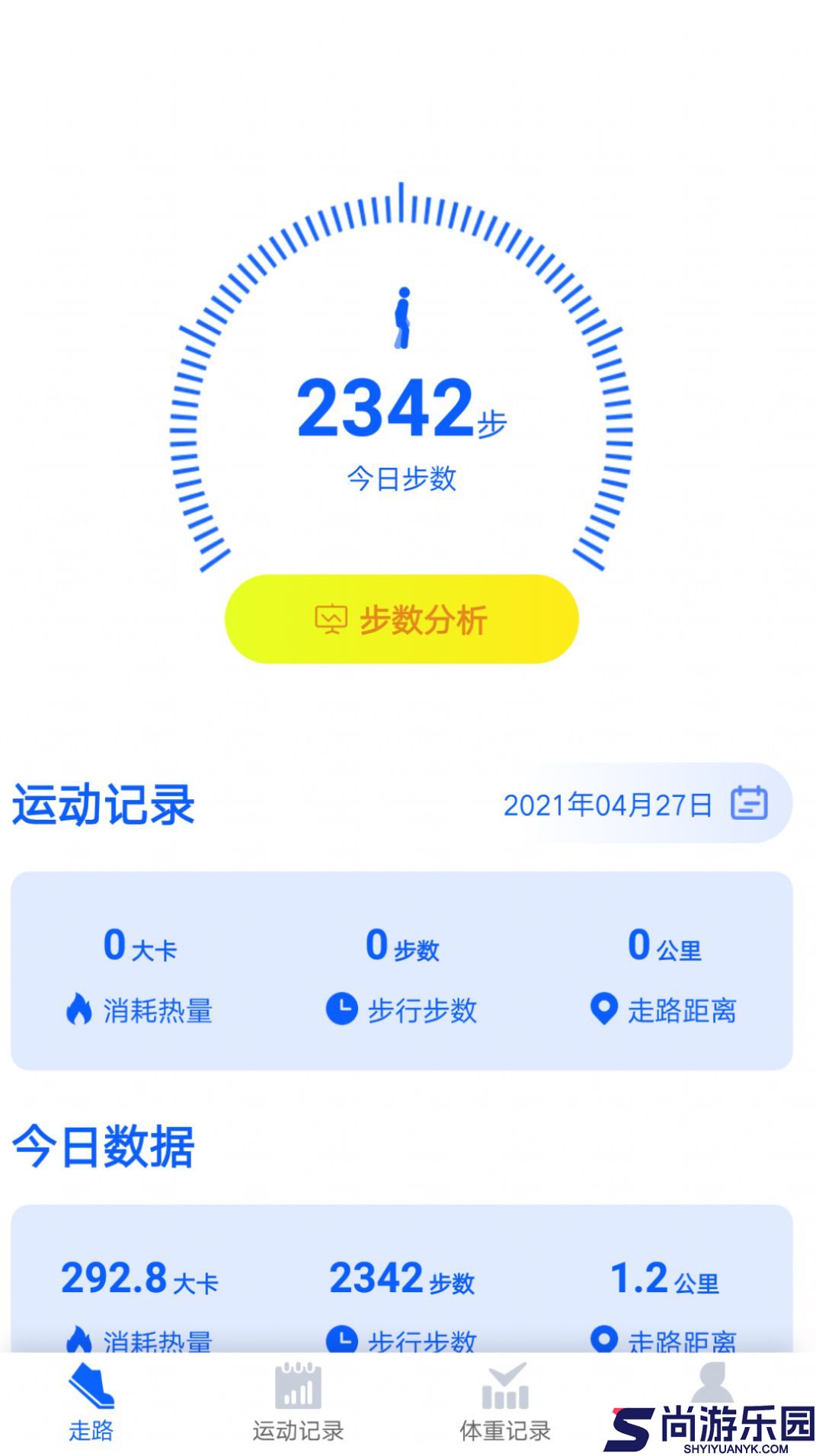This screenshot has height=1456, width=816.
Task: Click the clock icon in 今日数据 row
Action: pyautogui.click(x=344, y=1333)
